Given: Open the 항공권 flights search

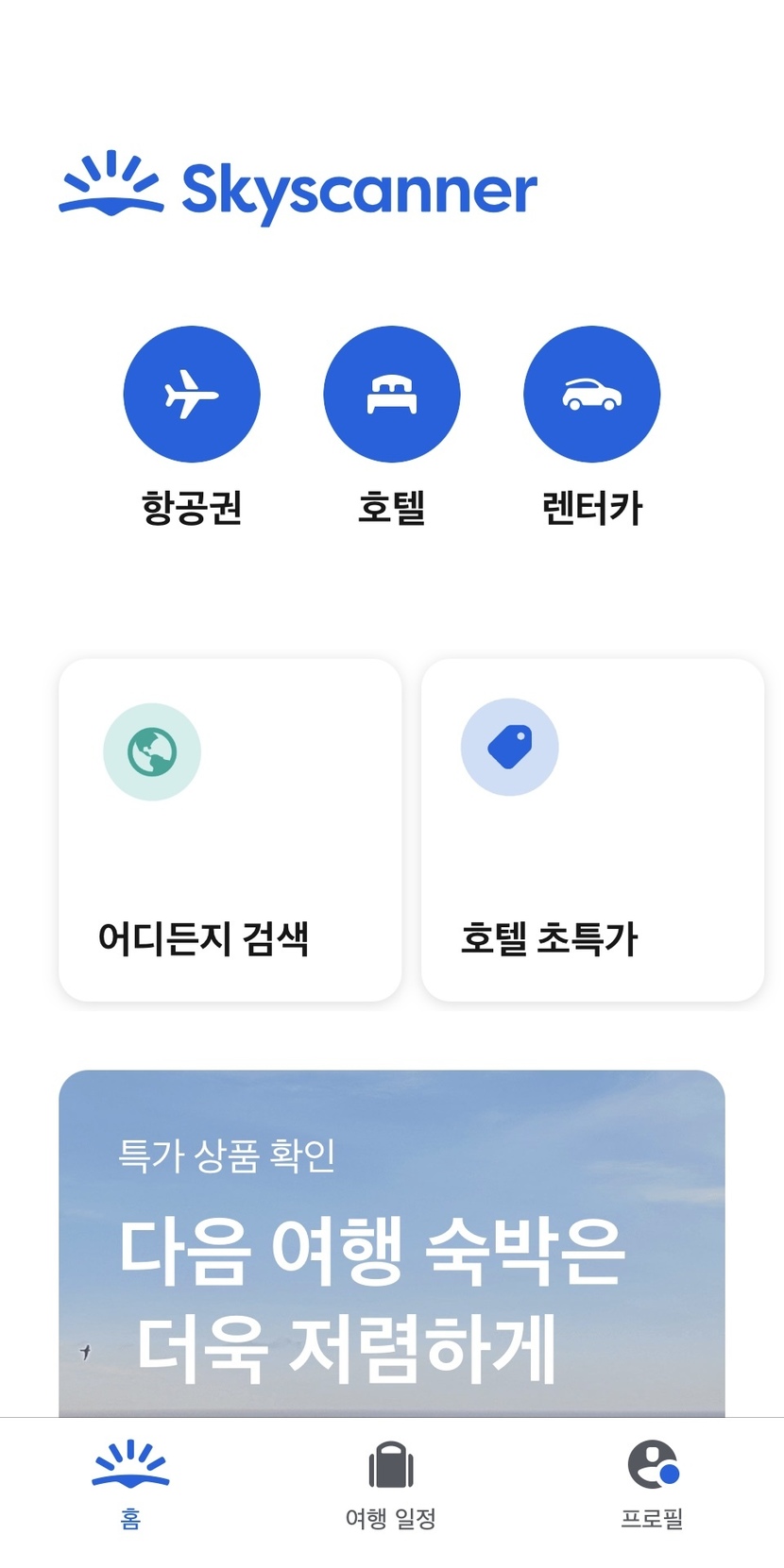Looking at the screenshot, I should (192, 395).
